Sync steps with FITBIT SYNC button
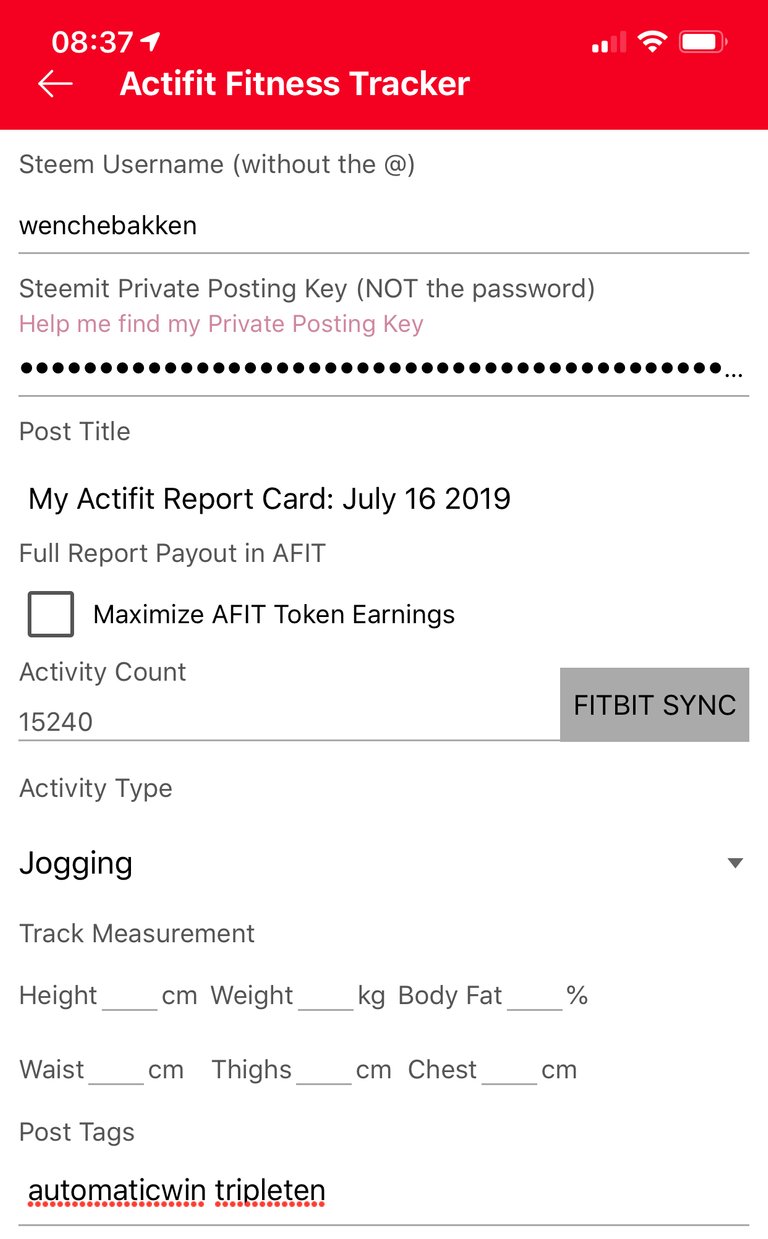Image resolution: width=768 pixels, height=1239 pixels. (x=654, y=705)
